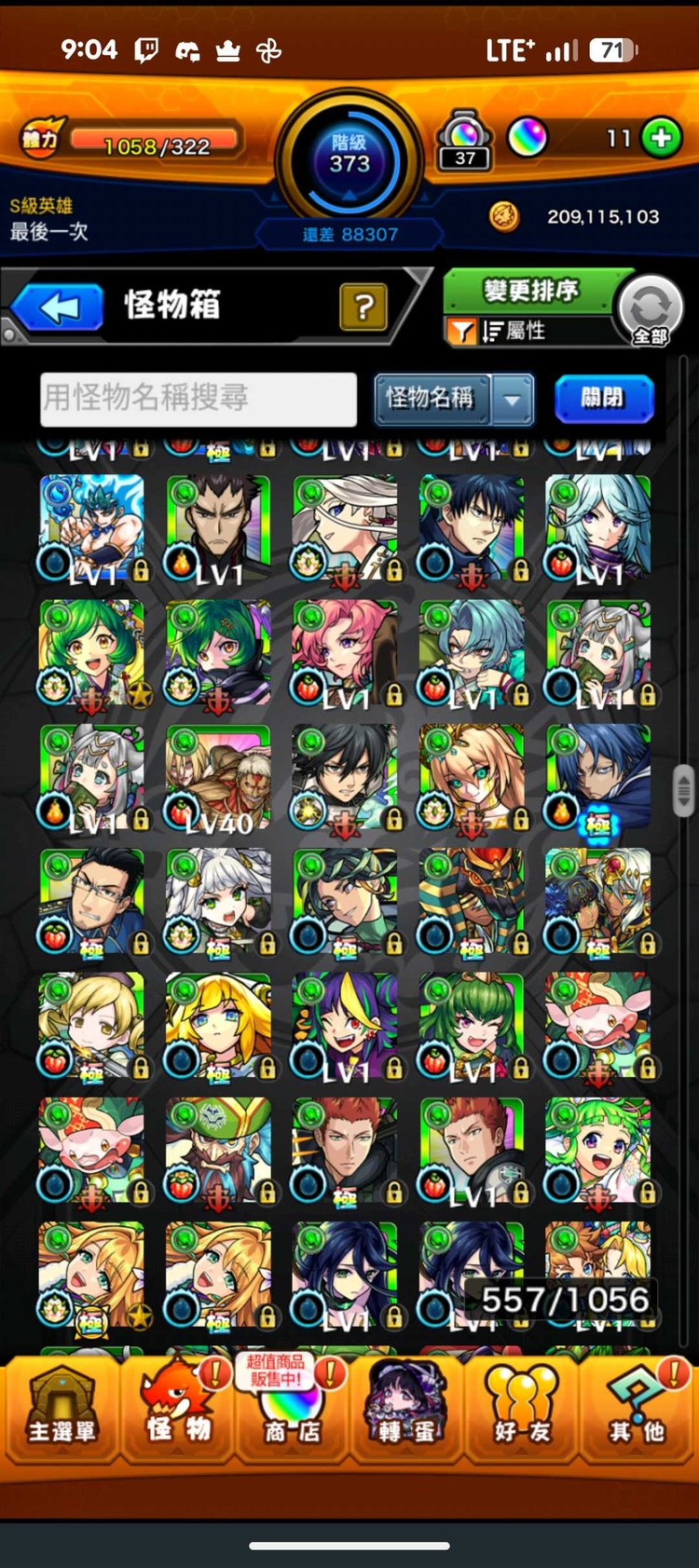Tap the monster name search field
Screen dimensions: 699x1568
(x=199, y=399)
